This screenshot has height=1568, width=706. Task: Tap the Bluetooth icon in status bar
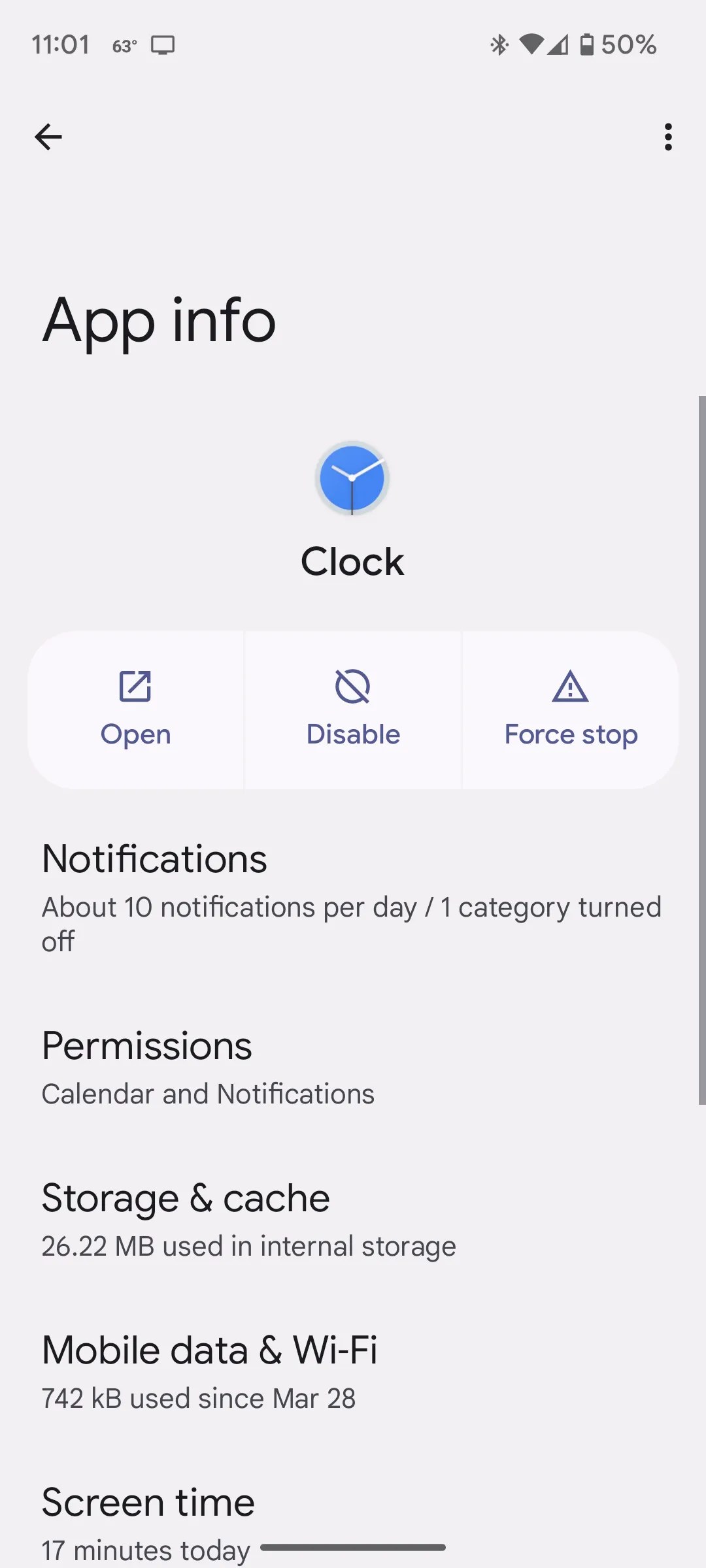pyautogui.click(x=499, y=44)
